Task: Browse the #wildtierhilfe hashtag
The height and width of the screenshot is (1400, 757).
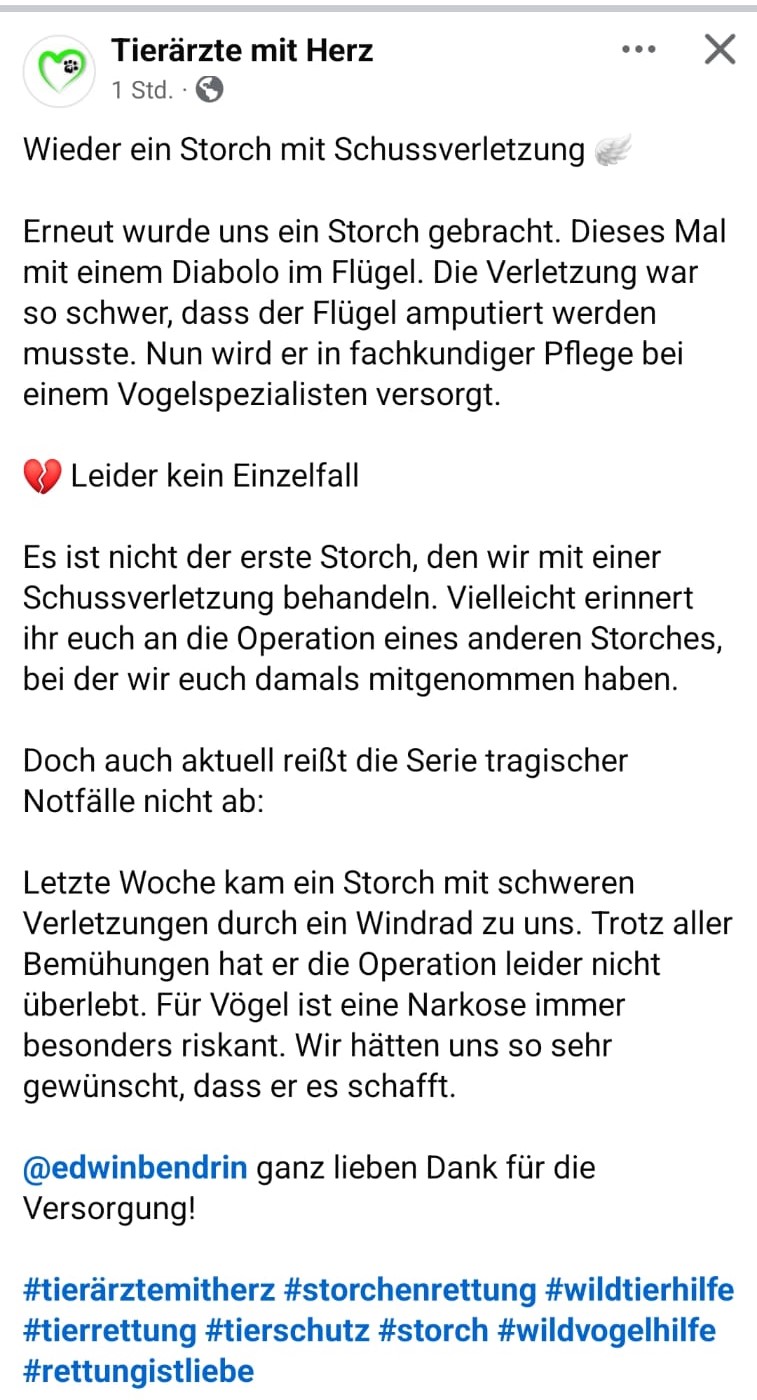Action: point(639,1290)
